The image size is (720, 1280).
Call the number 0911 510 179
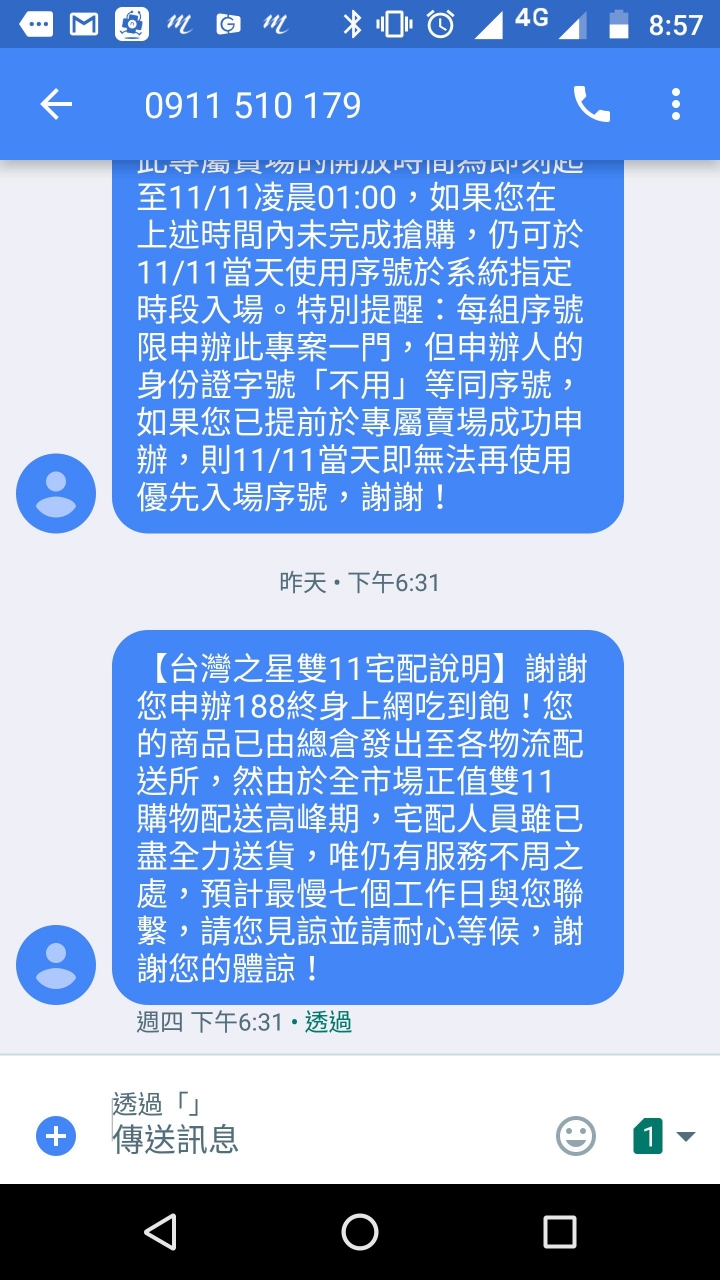click(x=591, y=105)
